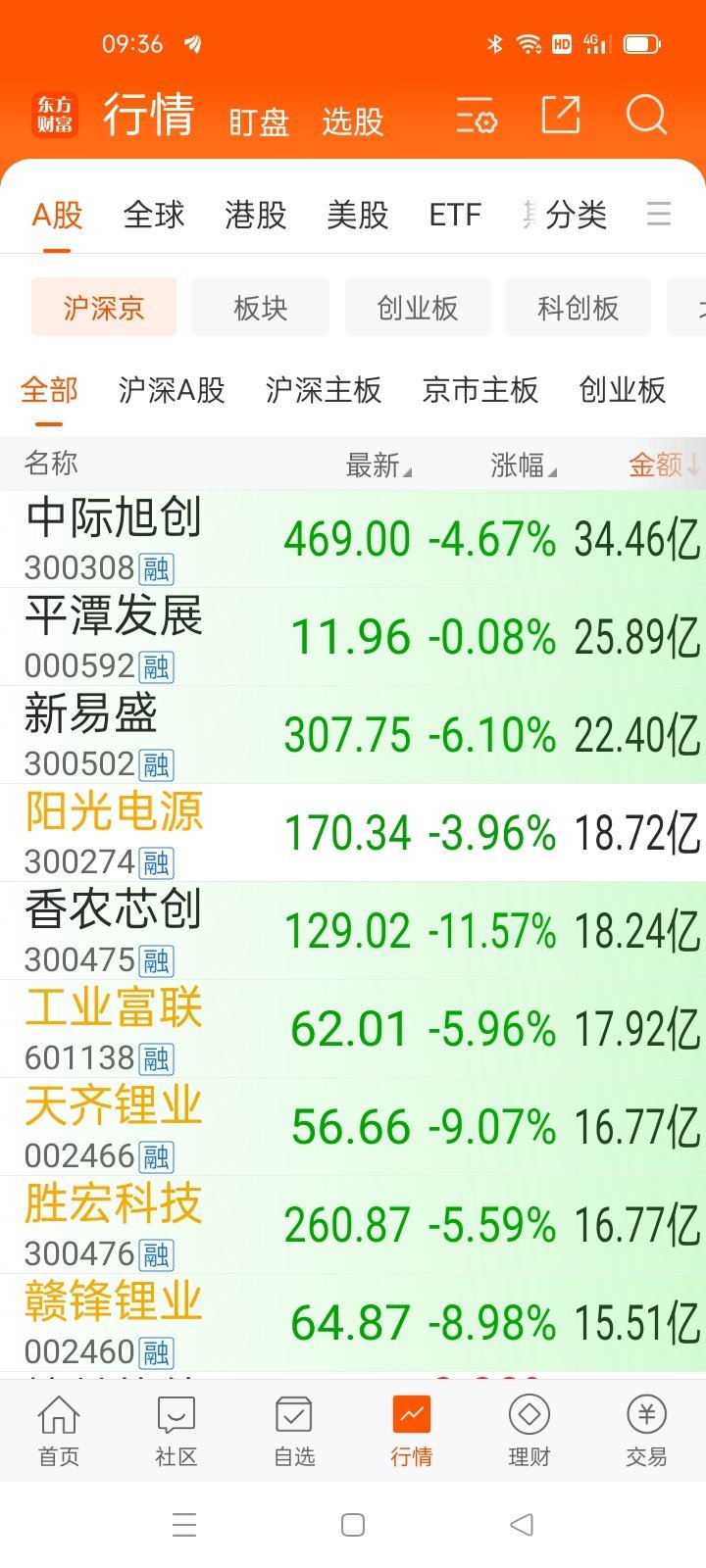Open the 自选 watchlist icon
This screenshot has width=706, height=1568.
[x=292, y=1429]
